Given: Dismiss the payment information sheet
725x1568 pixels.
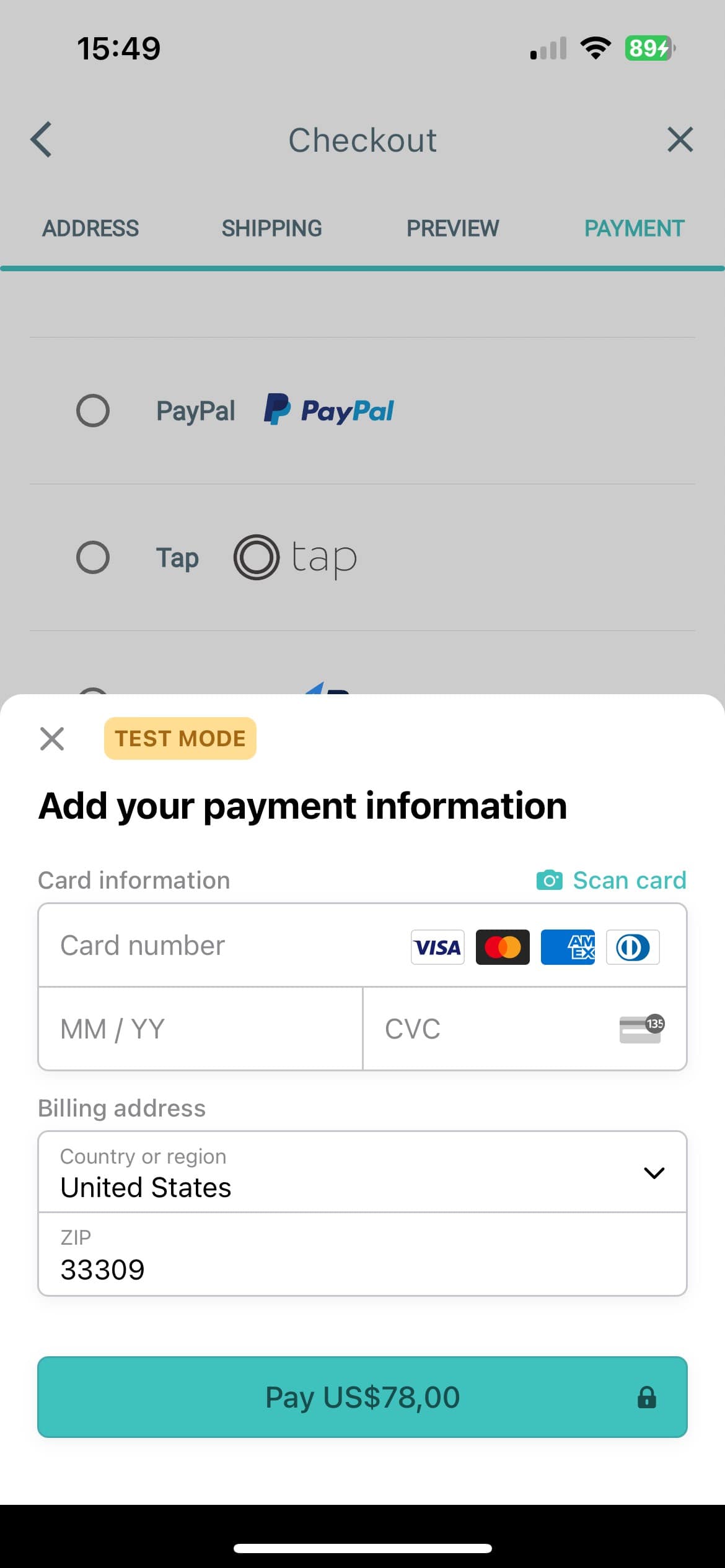Looking at the screenshot, I should [52, 738].
